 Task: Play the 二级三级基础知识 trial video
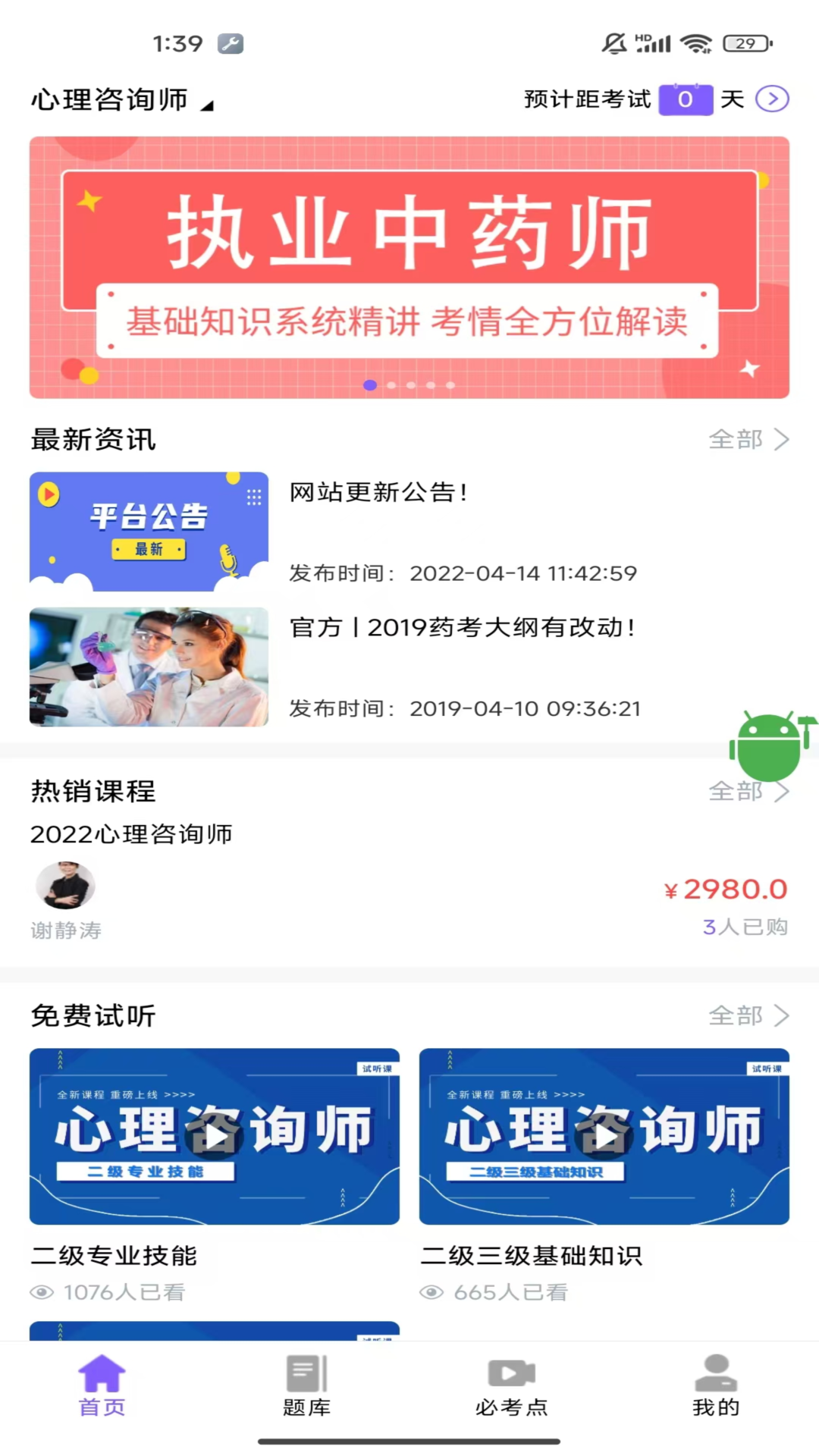coord(604,1137)
